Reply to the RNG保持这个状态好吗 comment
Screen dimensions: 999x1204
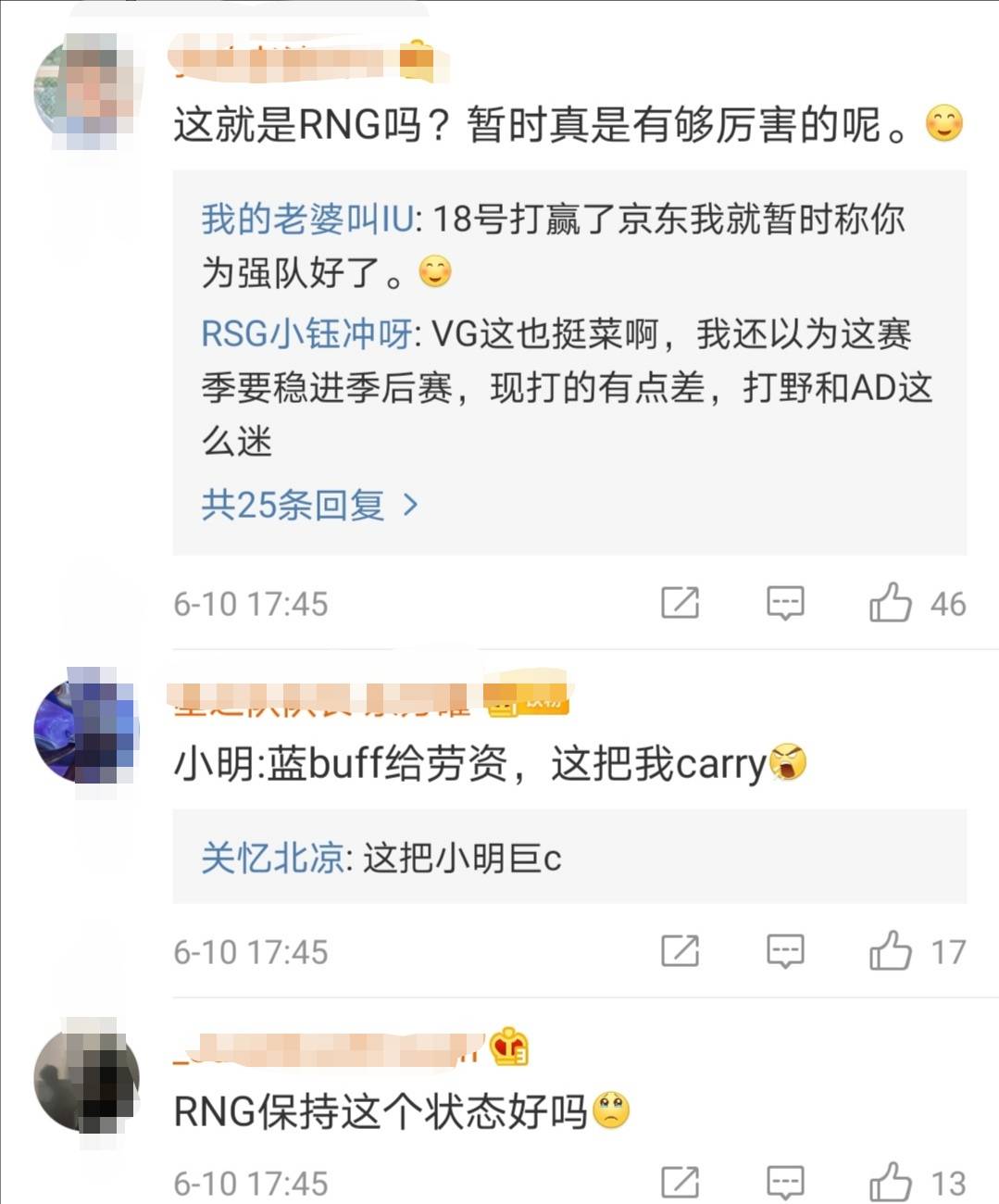(785, 1183)
